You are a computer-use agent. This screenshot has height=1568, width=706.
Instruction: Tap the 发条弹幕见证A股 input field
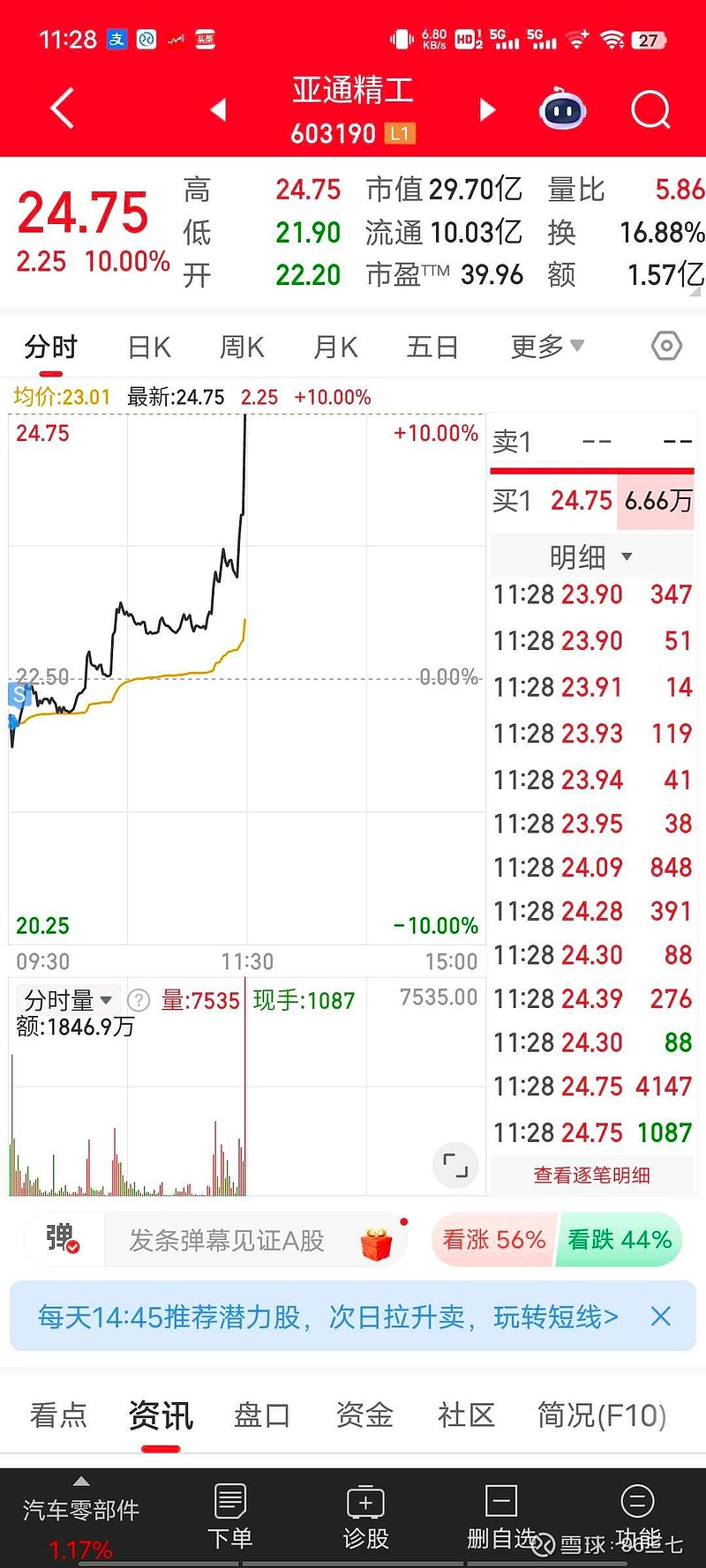(x=227, y=1241)
